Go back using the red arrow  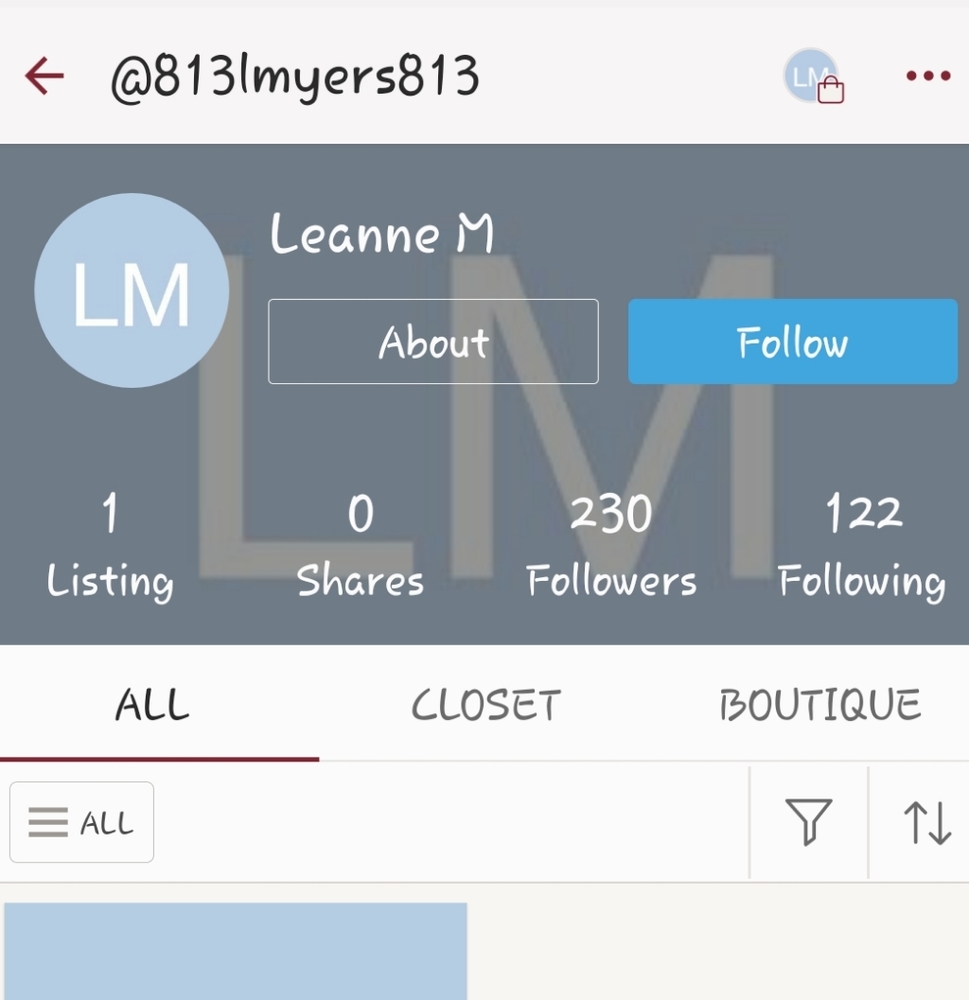[x=44, y=76]
